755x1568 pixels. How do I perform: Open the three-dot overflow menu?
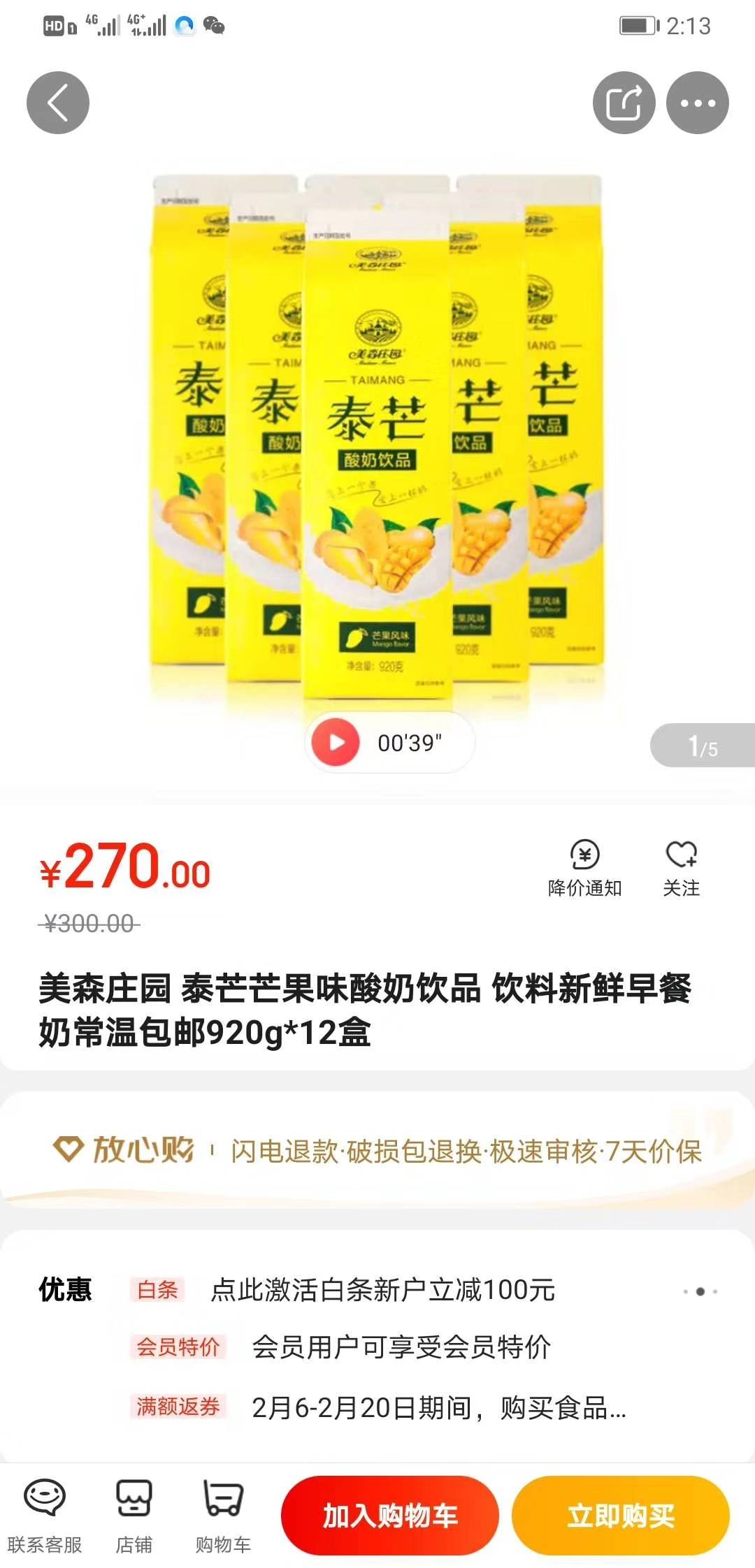(x=697, y=103)
